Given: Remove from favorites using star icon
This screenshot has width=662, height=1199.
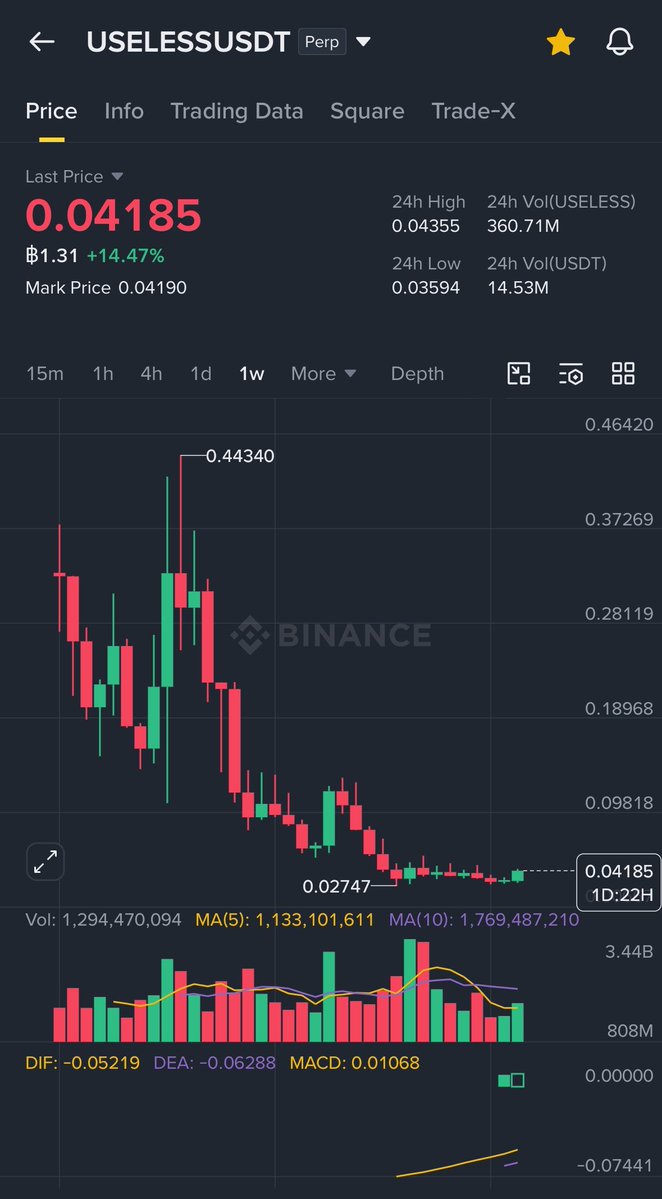Looking at the screenshot, I should pos(560,42).
